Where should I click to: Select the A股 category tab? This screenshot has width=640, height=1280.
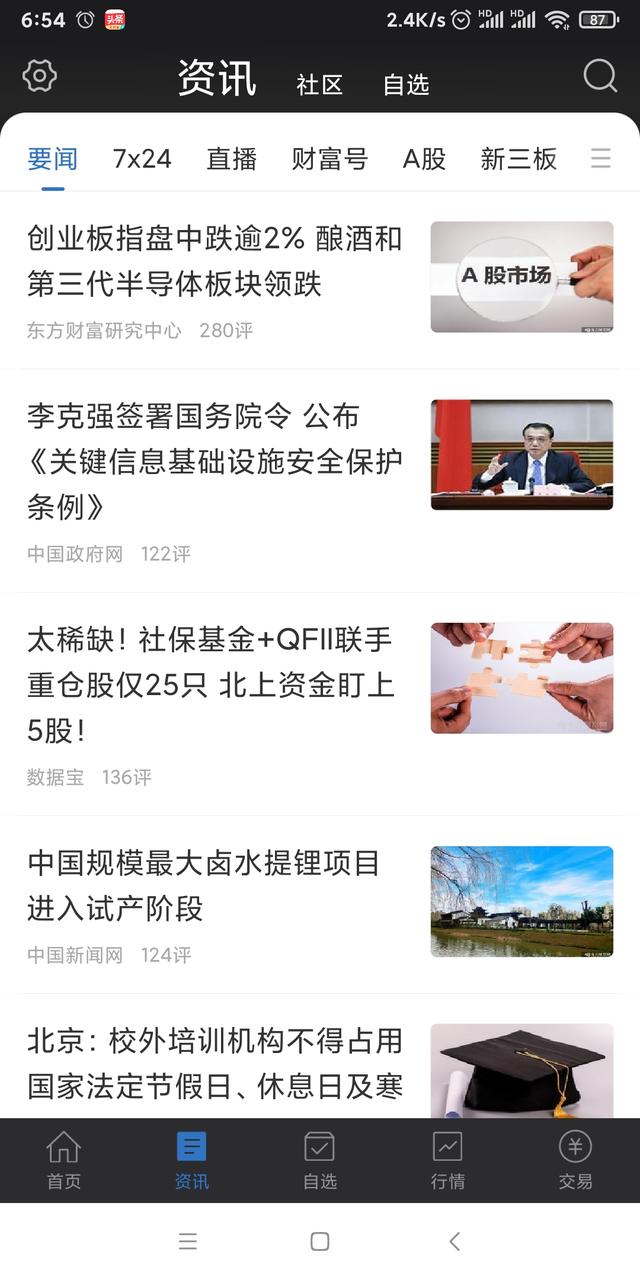tap(424, 159)
